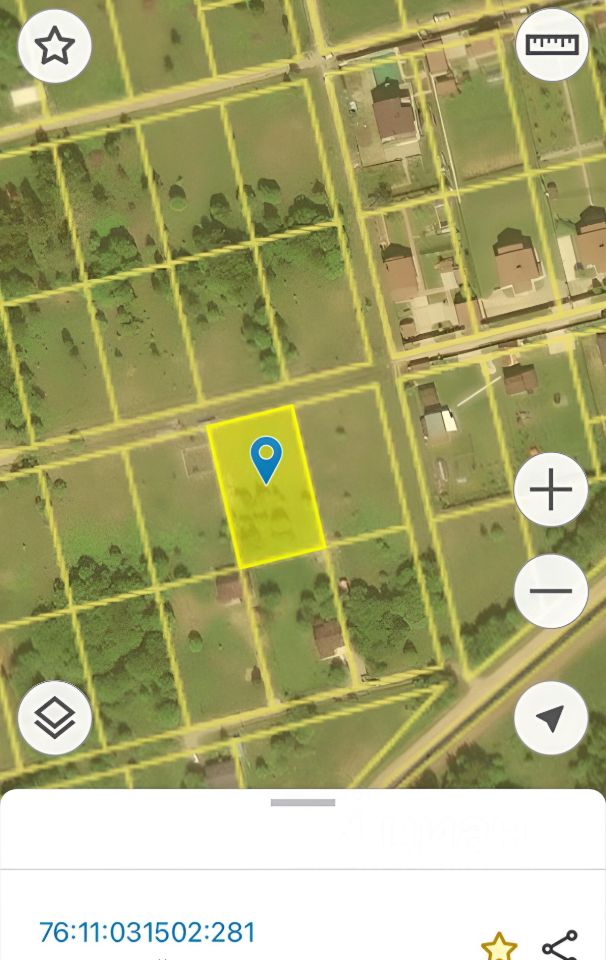Screen dimensions: 606x960
Task: Open cadastral number 76:11:031502:281 details
Action: pyautogui.click(x=147, y=932)
